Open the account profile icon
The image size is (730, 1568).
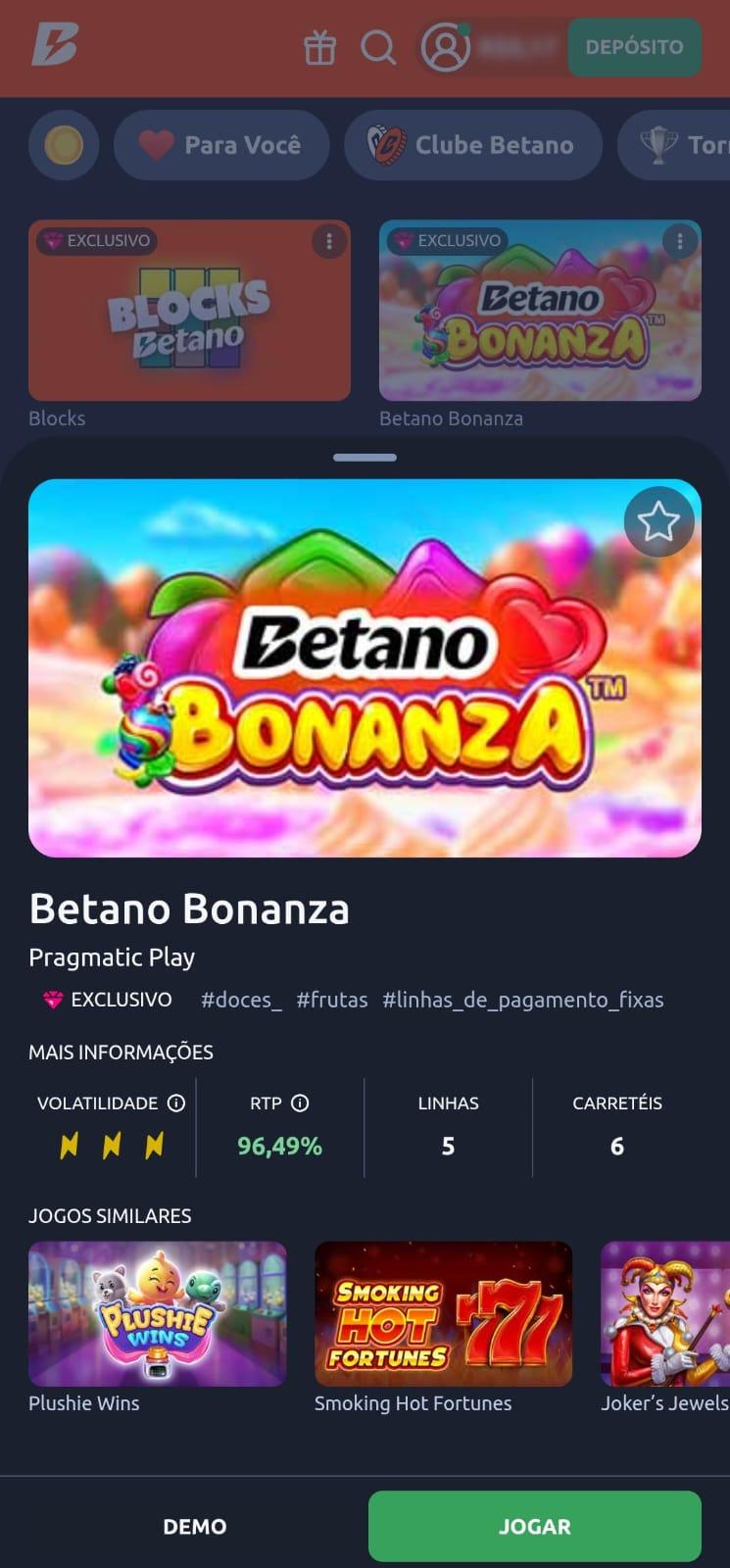(444, 47)
